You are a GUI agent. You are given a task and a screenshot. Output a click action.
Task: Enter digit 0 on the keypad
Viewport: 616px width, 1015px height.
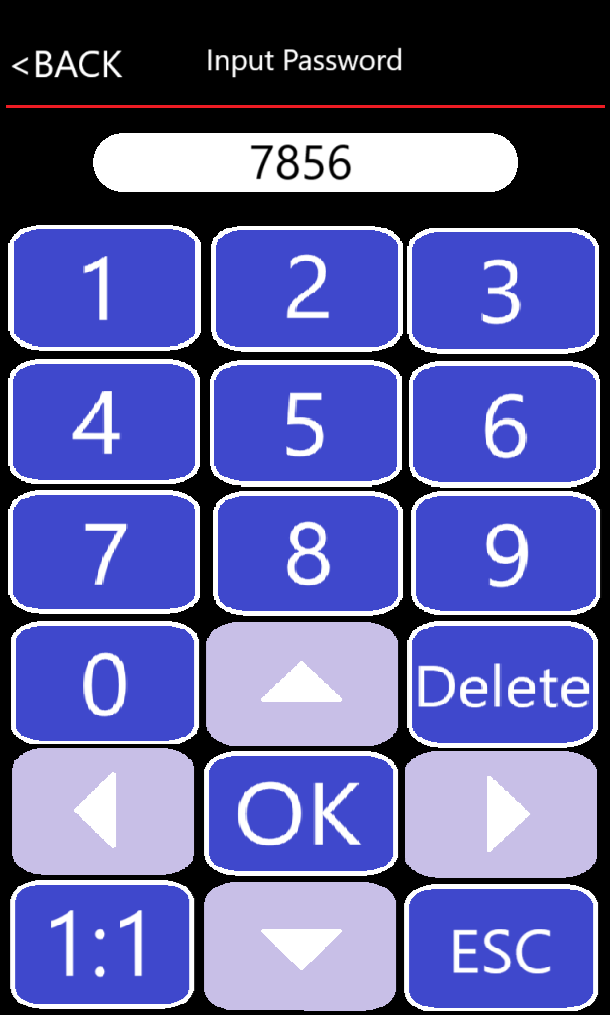[x=104, y=684]
